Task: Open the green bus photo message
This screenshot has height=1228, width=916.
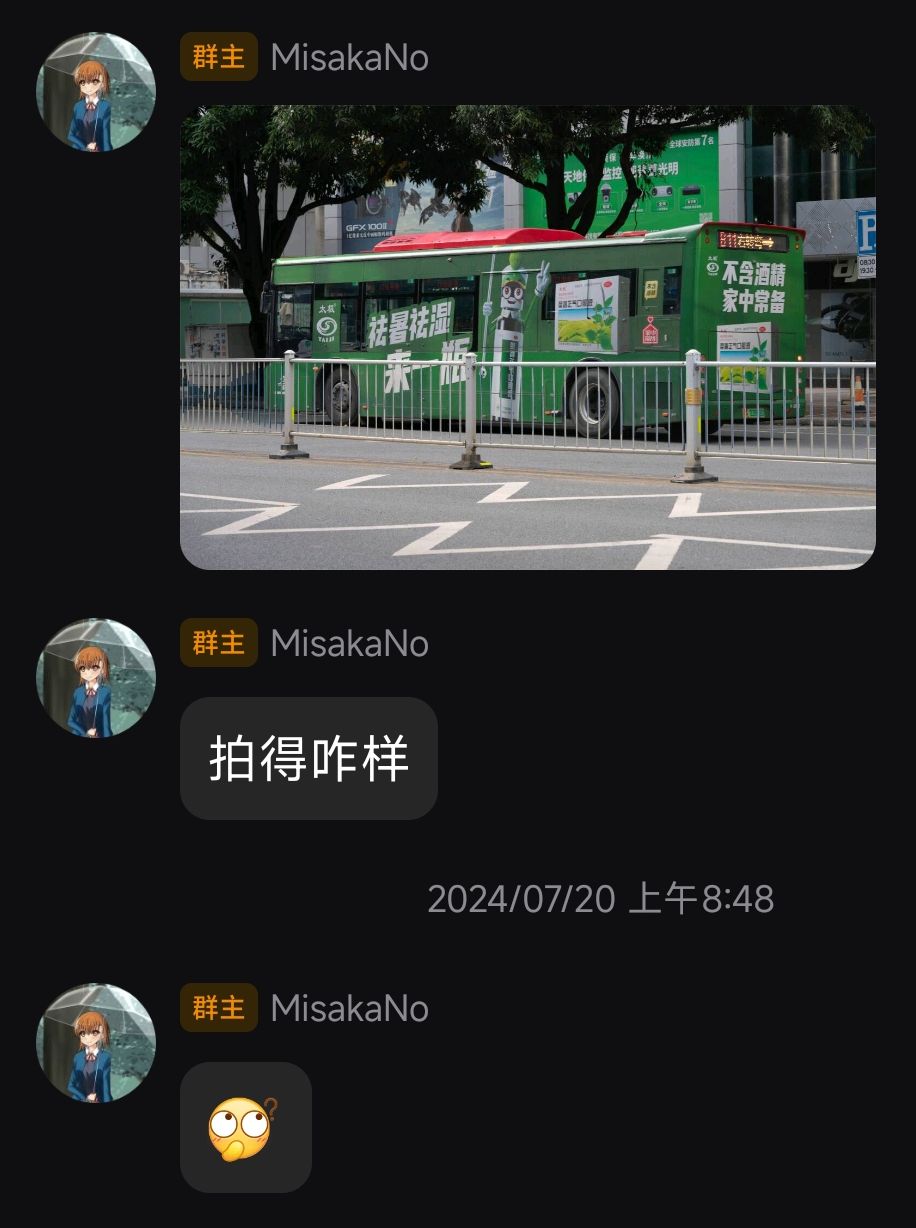Action: (527, 337)
